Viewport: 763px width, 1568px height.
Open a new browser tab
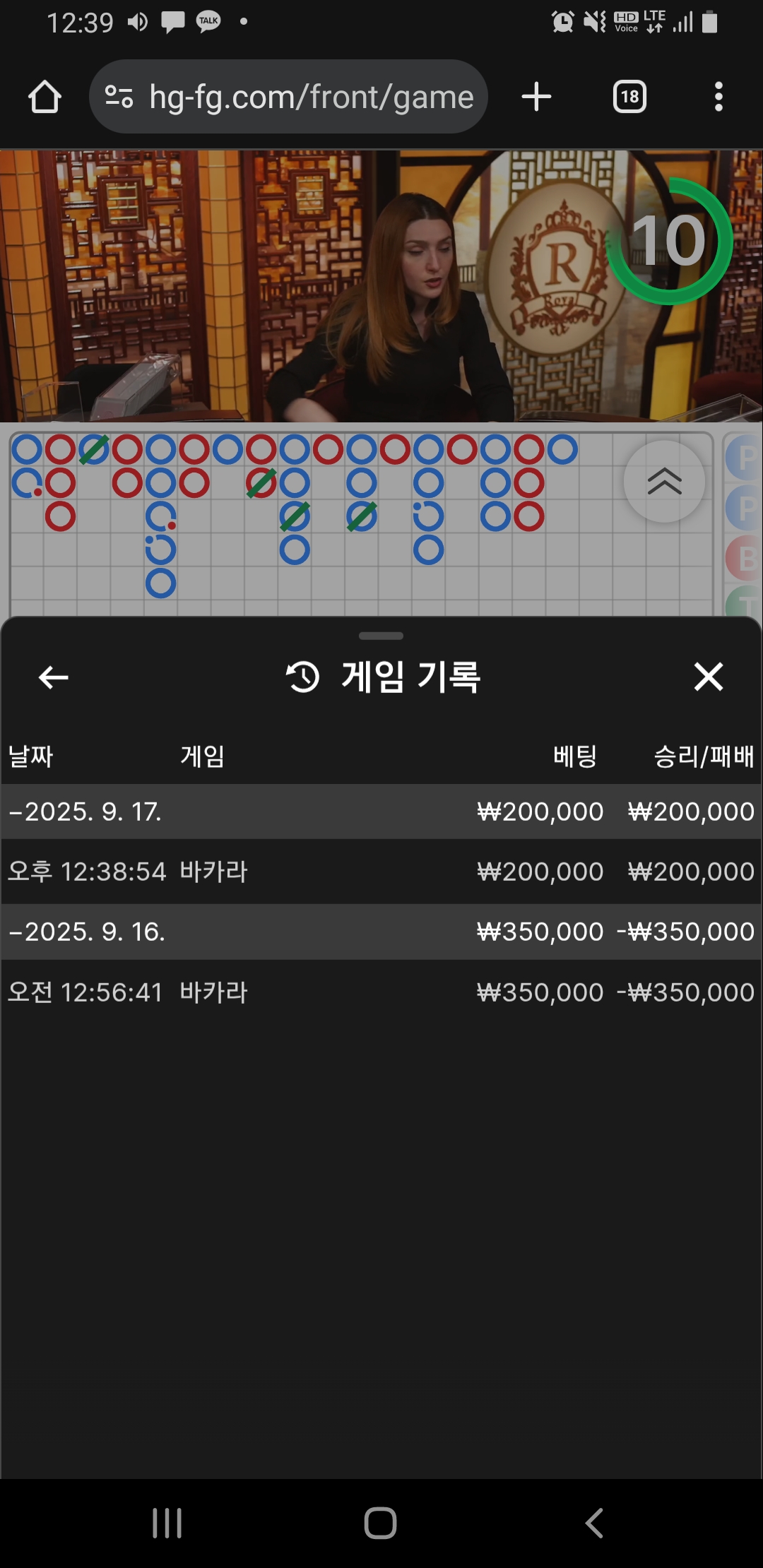[x=536, y=97]
